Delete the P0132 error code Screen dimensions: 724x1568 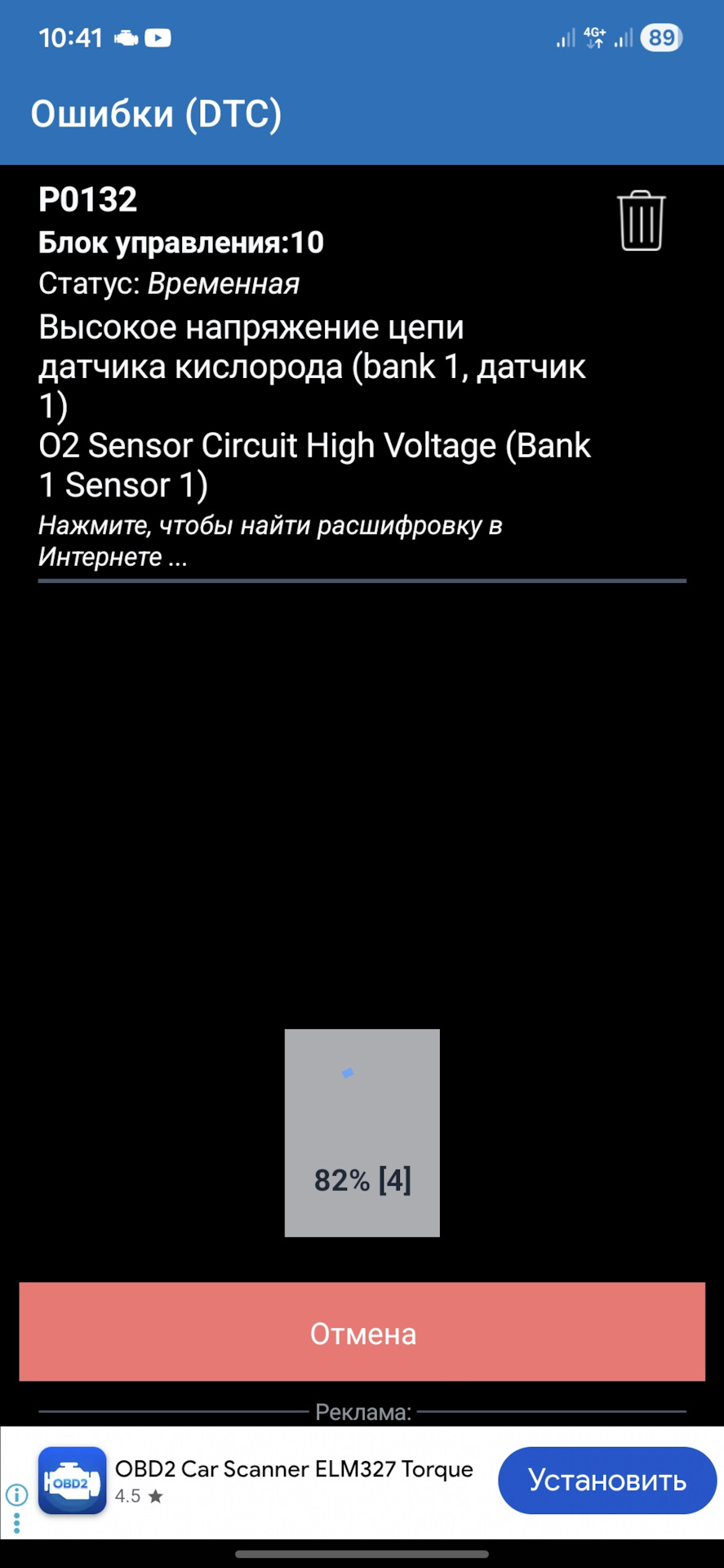pyautogui.click(x=641, y=220)
